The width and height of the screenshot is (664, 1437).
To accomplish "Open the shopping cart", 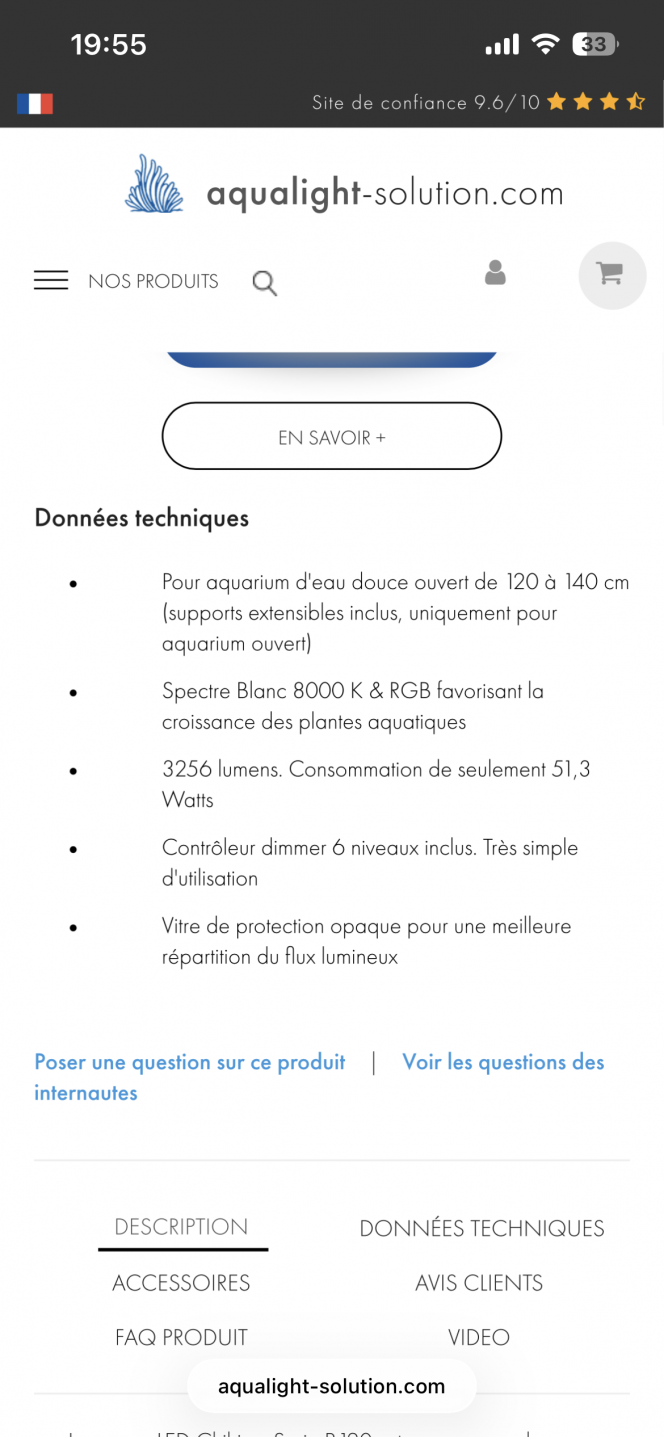I will (x=612, y=275).
